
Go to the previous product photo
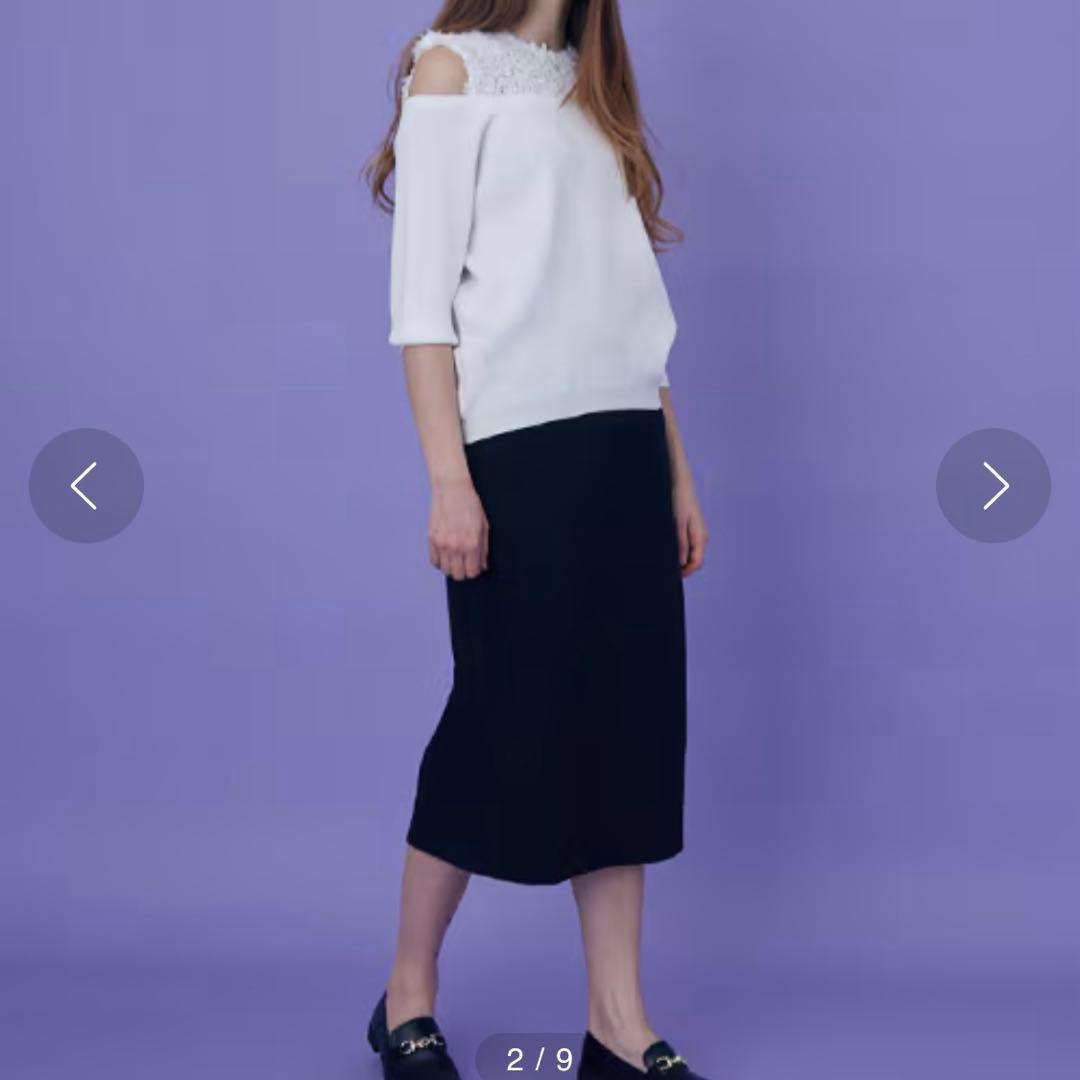[86, 486]
